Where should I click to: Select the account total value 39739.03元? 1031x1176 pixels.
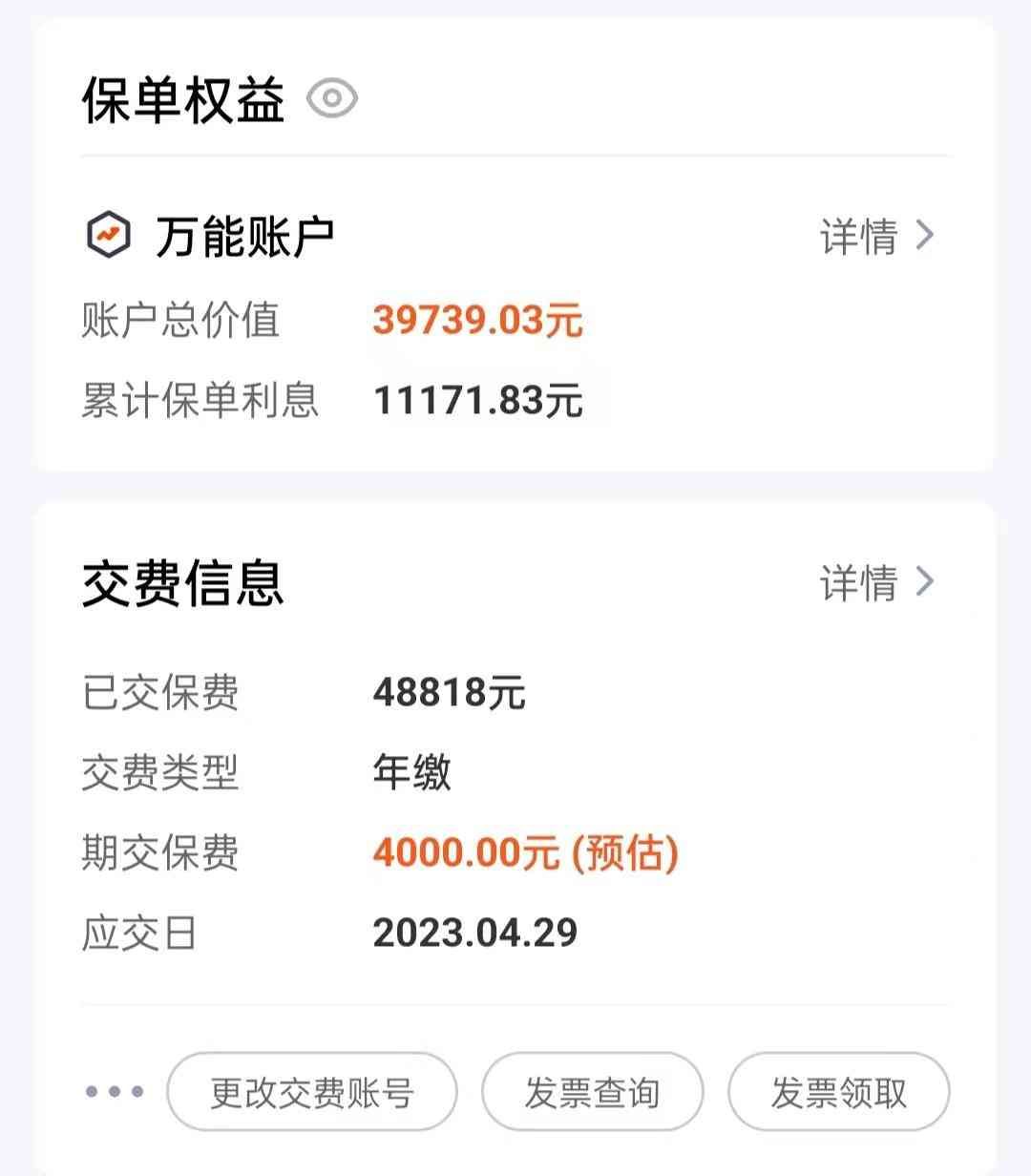pos(475,320)
